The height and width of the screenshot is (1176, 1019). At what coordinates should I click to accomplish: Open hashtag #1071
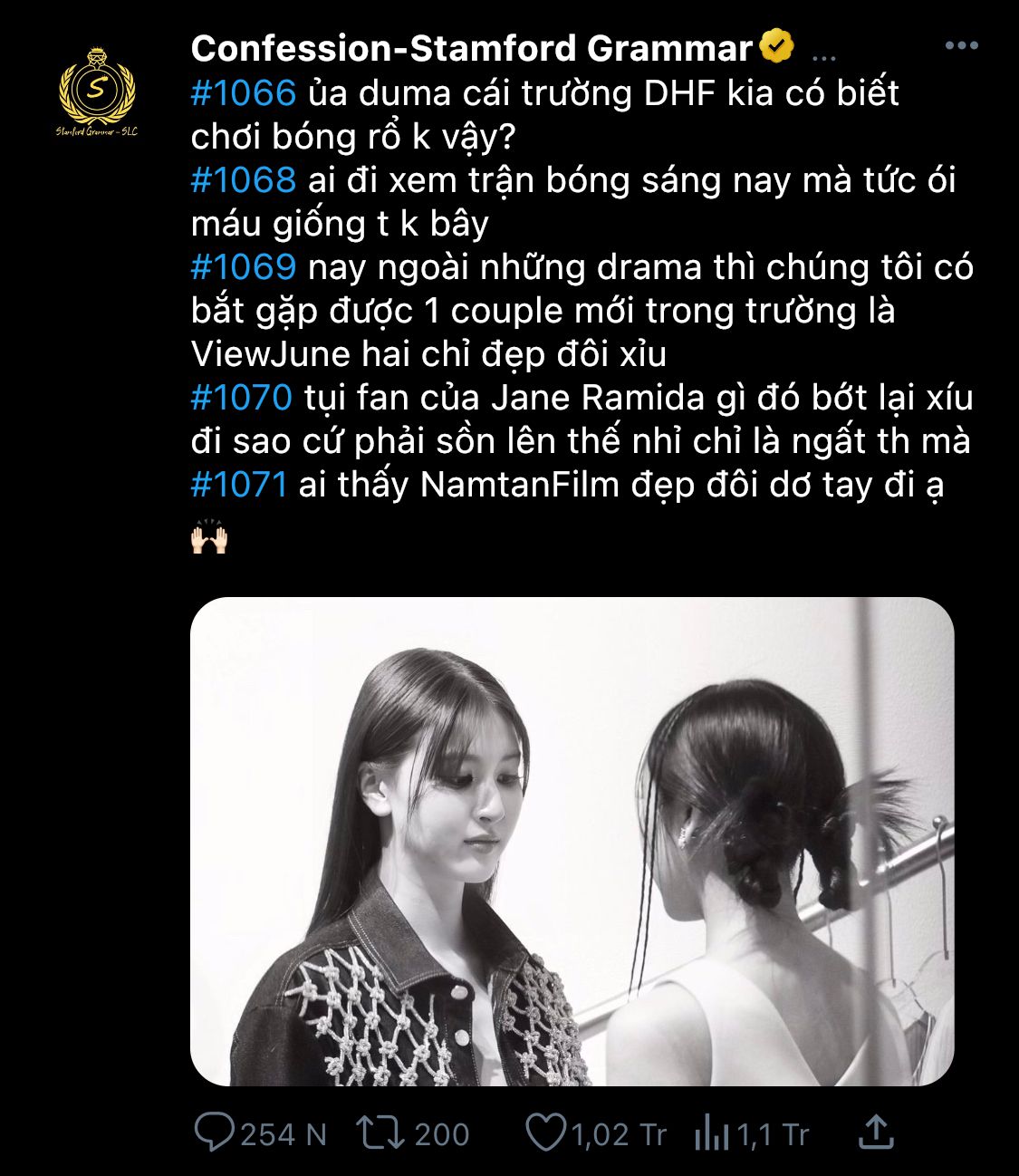pos(239,485)
